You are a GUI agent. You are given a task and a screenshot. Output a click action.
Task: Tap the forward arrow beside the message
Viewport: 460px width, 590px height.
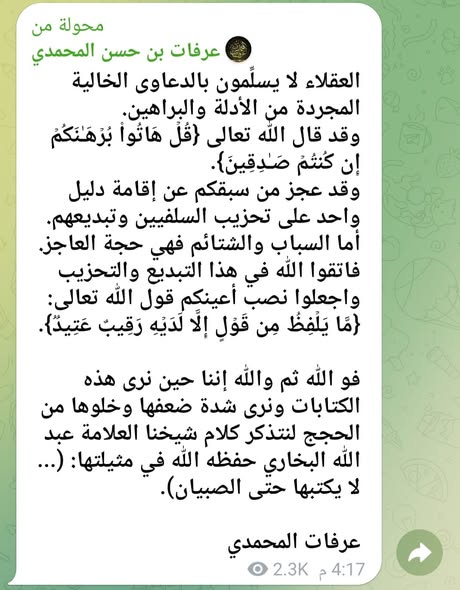pos(419,552)
